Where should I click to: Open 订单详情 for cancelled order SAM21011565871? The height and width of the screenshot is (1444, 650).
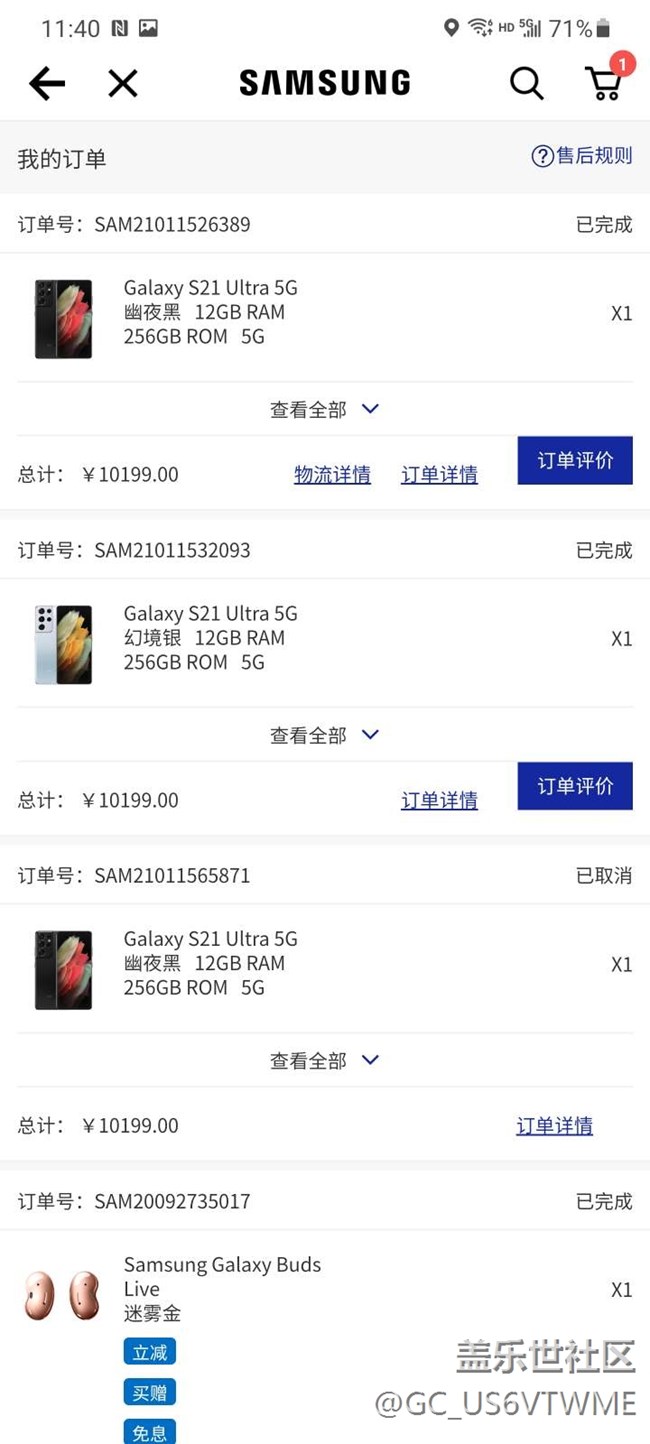554,1126
